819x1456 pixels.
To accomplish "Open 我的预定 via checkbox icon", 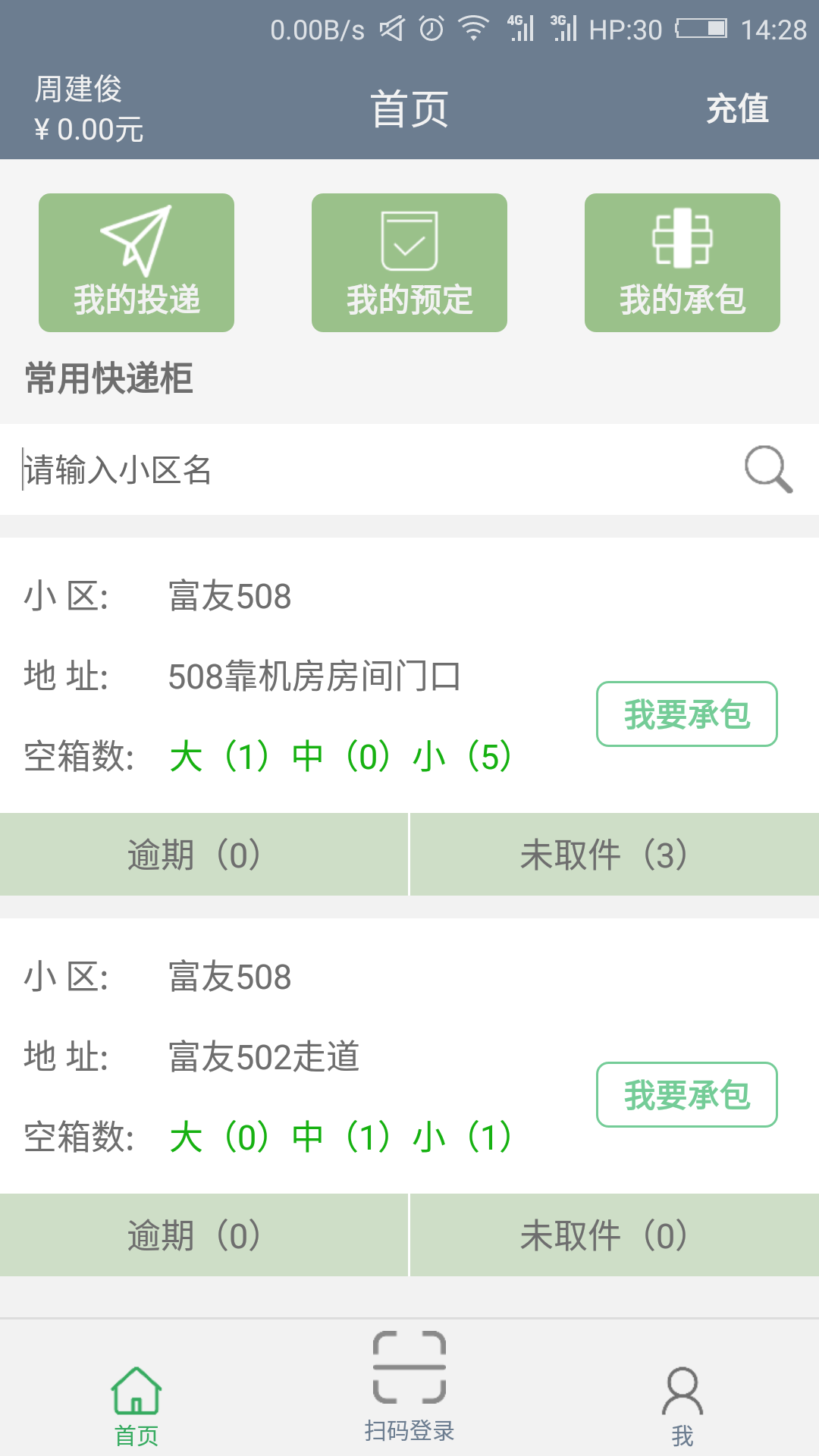I will pyautogui.click(x=409, y=262).
